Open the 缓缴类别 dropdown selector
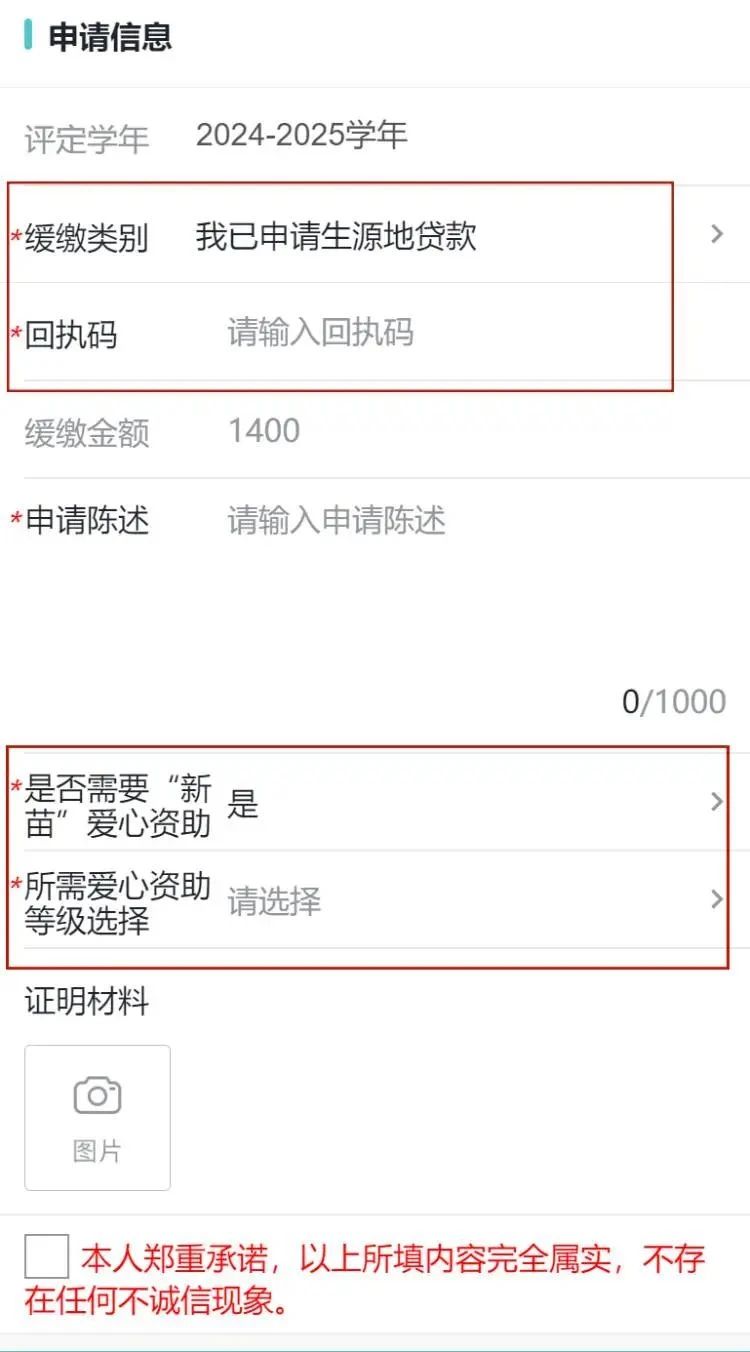This screenshot has width=750, height=1352. (450, 236)
